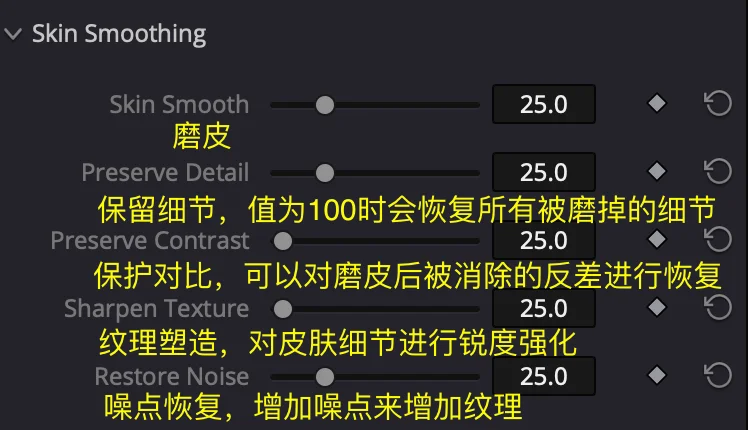Image resolution: width=748 pixels, height=430 pixels.
Task: Reset the Preserve Contrast parameter
Action: [x=718, y=240]
